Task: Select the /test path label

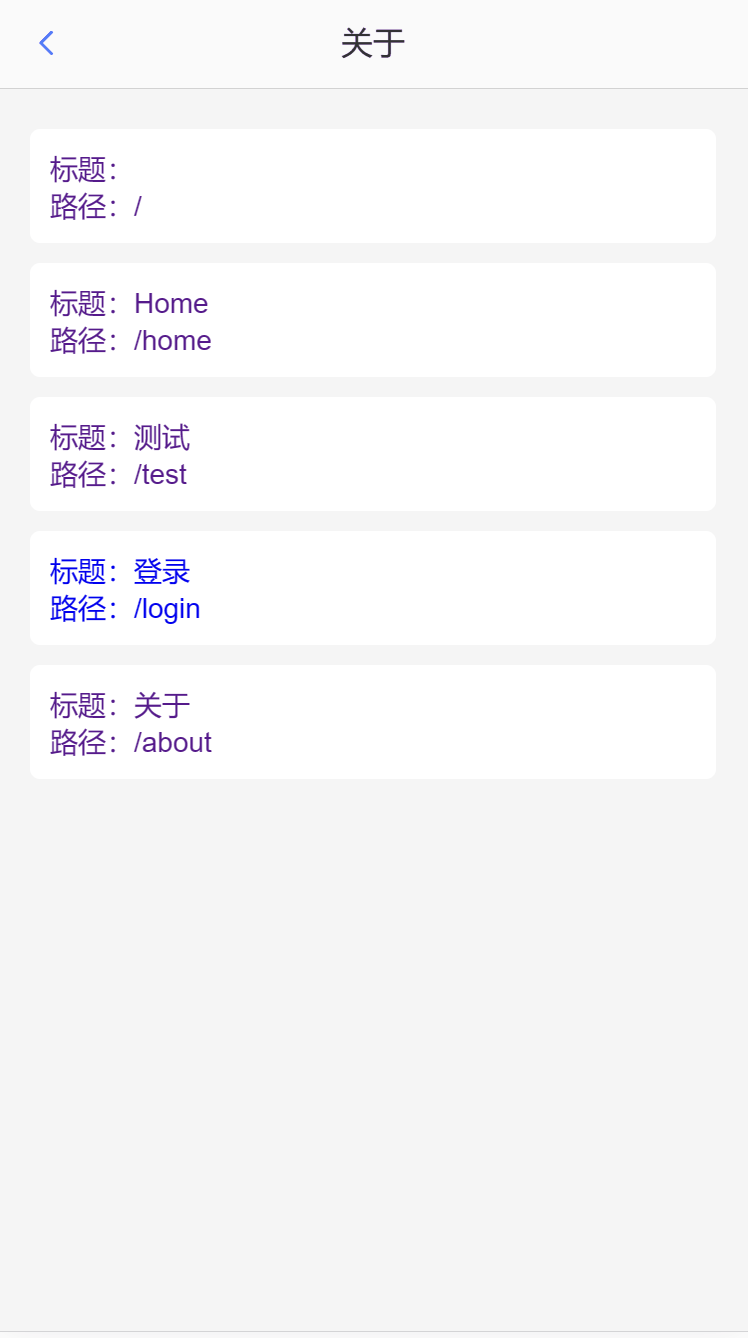Action: point(160,475)
